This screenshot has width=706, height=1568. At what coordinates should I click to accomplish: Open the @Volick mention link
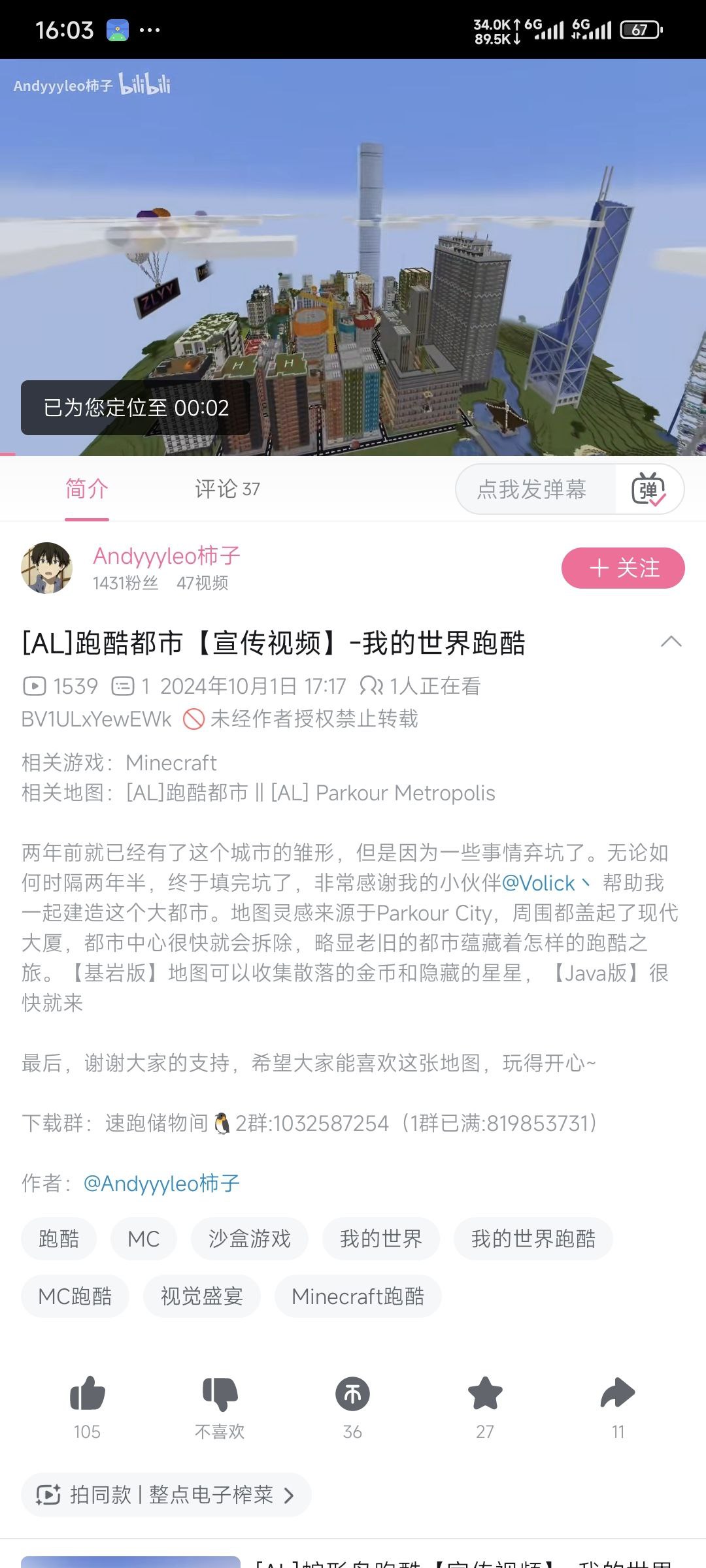coord(539,883)
